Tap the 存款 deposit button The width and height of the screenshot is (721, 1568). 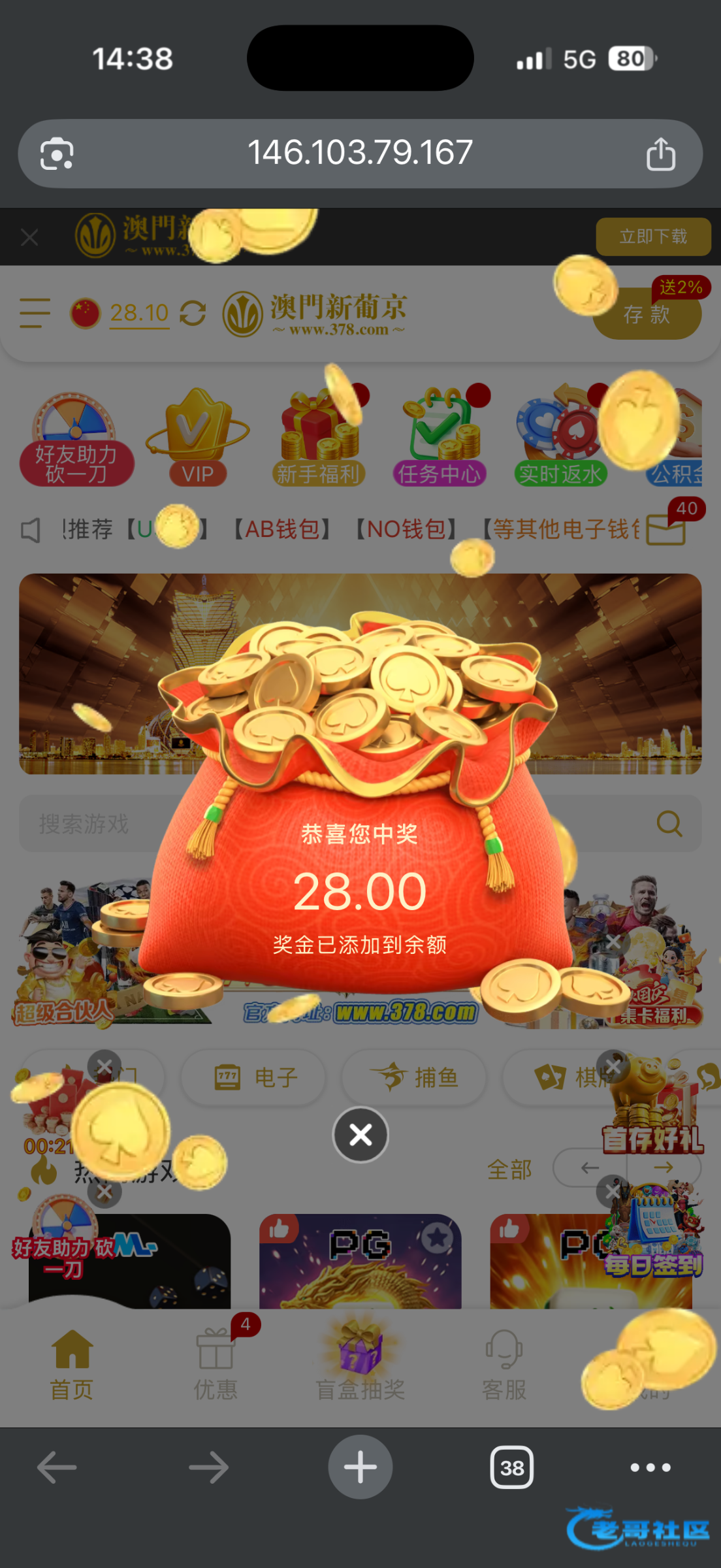(646, 315)
